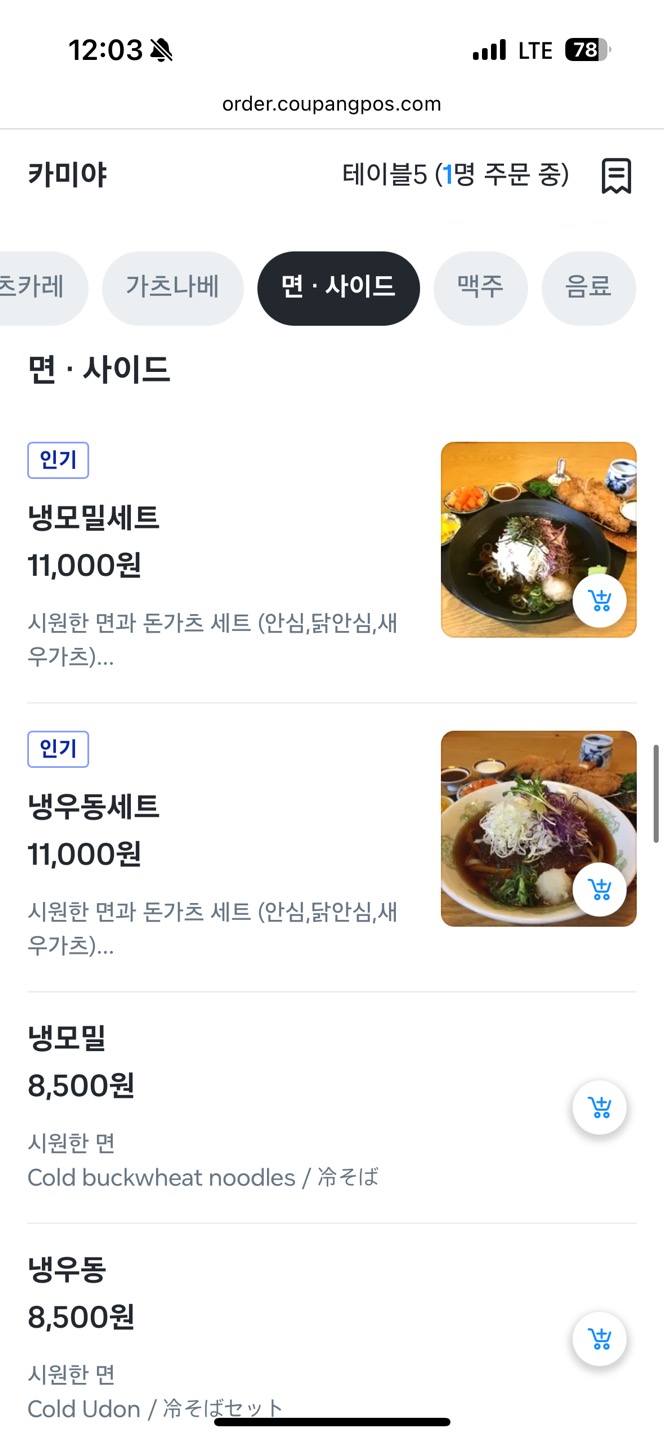Add 냉우동세트 to the cart

click(x=600, y=890)
